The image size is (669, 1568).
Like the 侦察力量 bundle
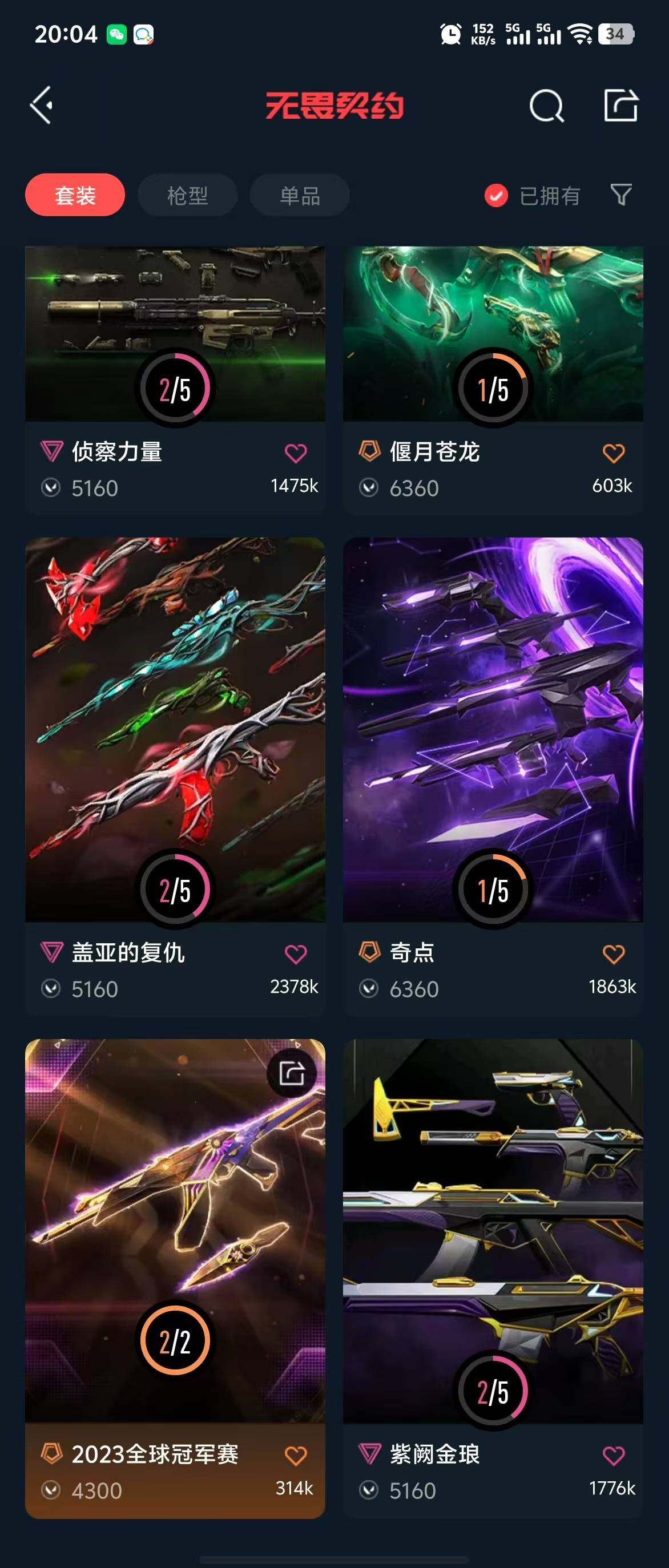[x=296, y=454]
